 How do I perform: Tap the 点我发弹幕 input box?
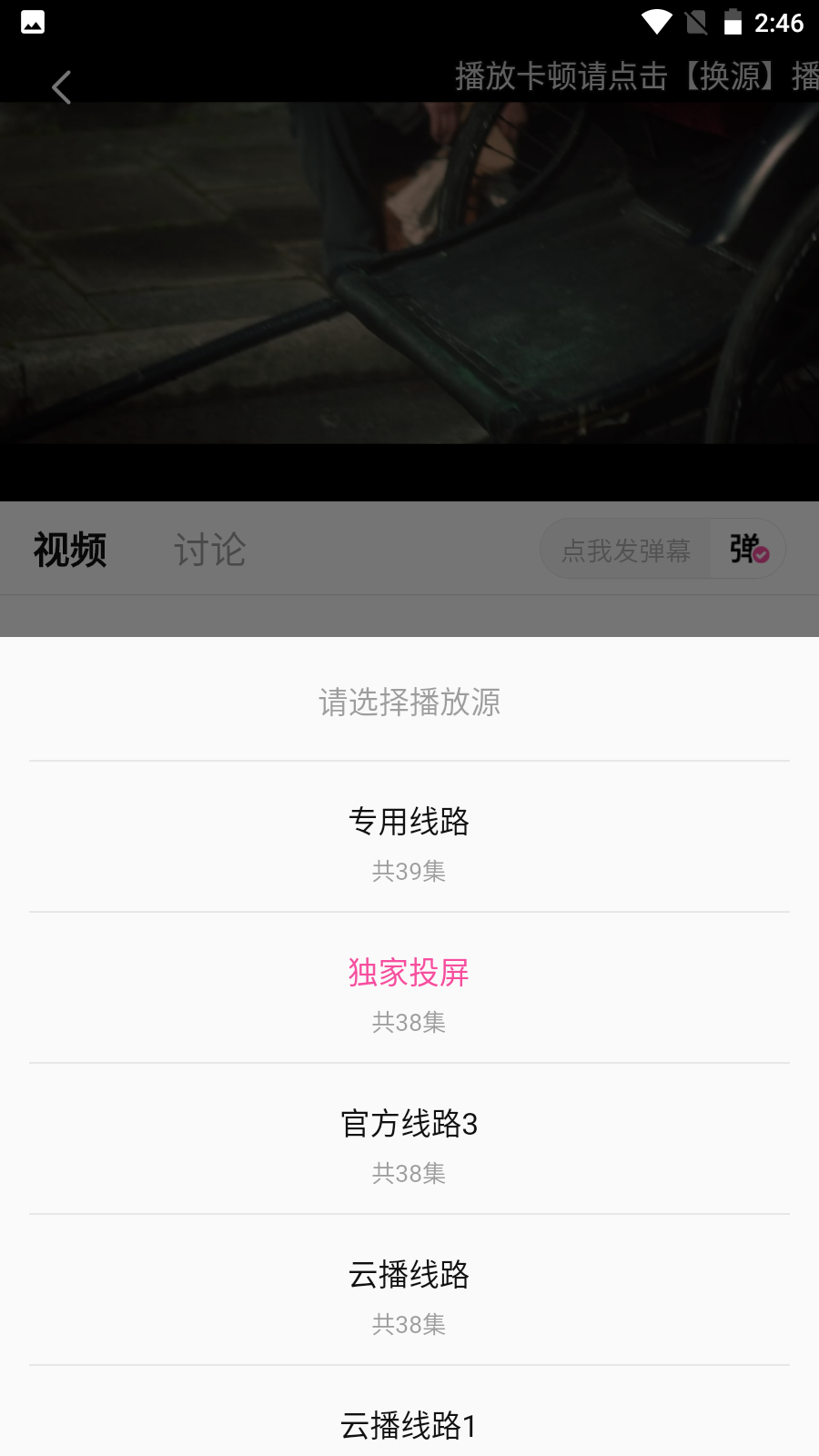point(626,551)
